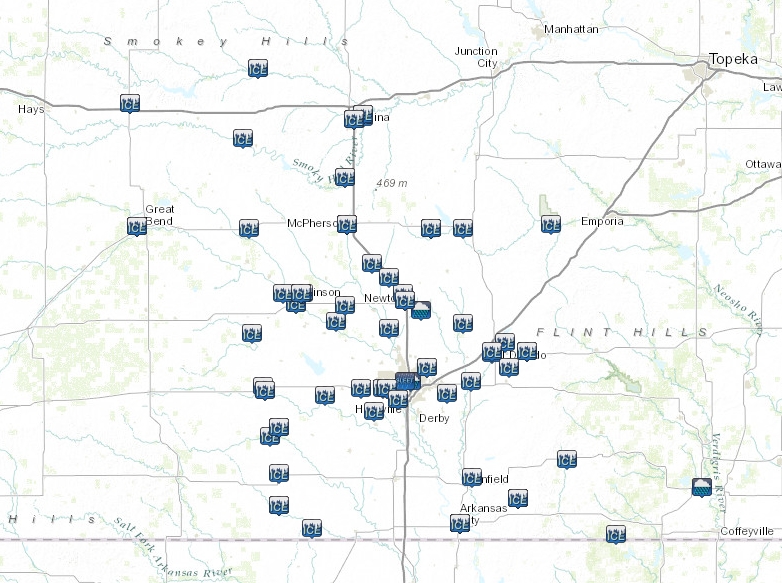The image size is (782, 583).
Task: Select the ICE marker under Smokey Hills label
Action: 258,68
